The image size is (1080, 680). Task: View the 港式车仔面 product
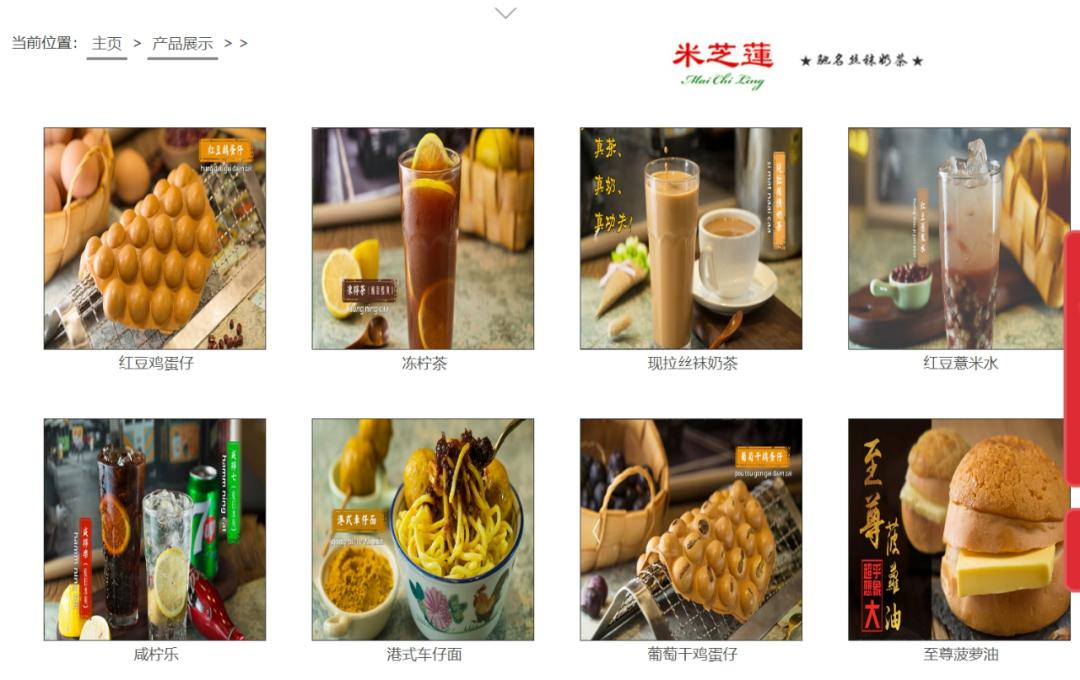click(423, 529)
